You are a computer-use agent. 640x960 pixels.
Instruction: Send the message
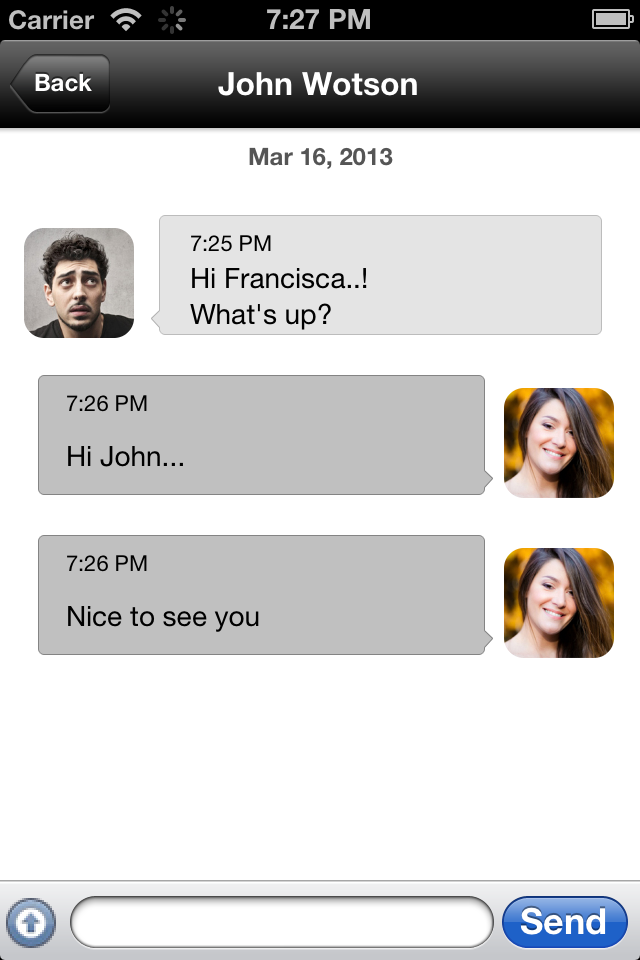[x=564, y=921]
